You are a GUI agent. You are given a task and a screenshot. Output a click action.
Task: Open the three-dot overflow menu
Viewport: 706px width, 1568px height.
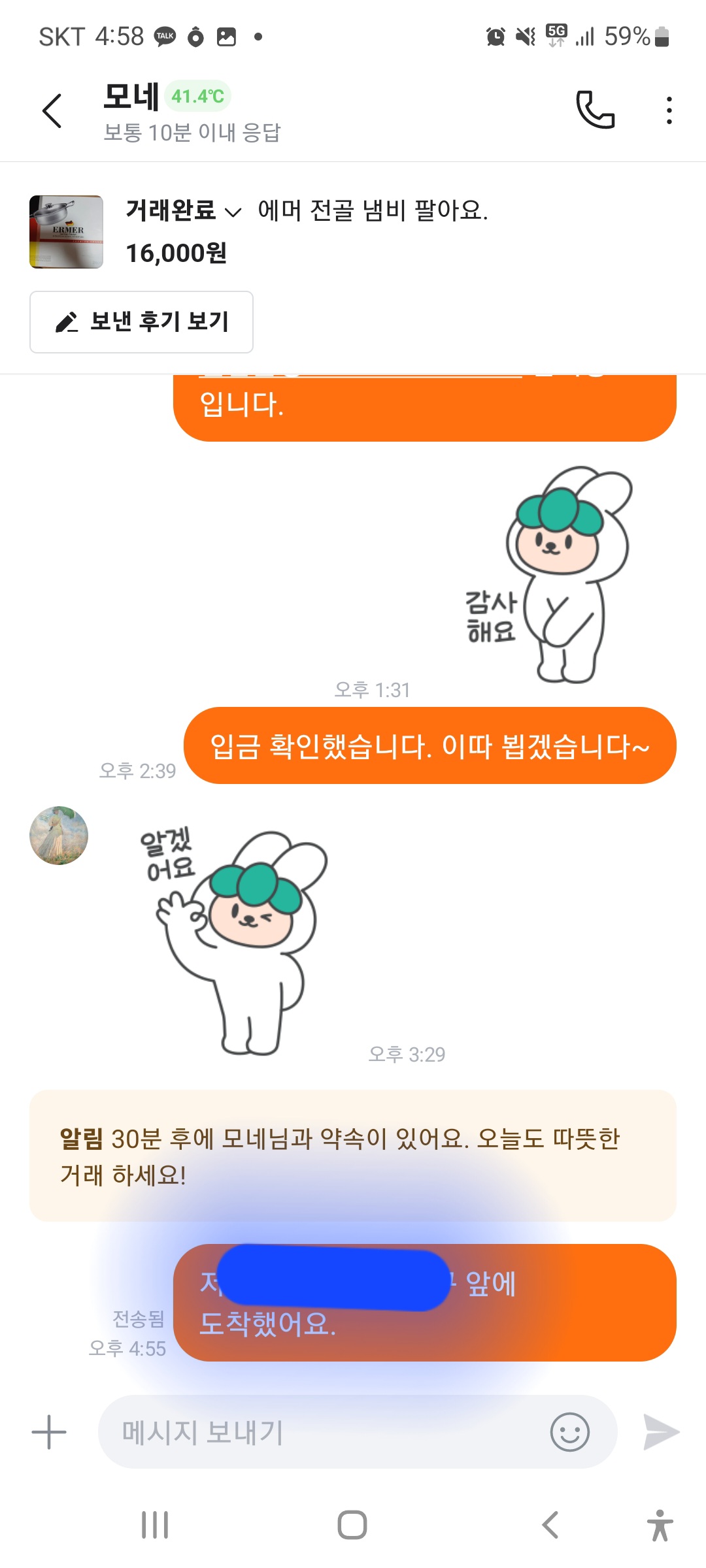(x=669, y=110)
